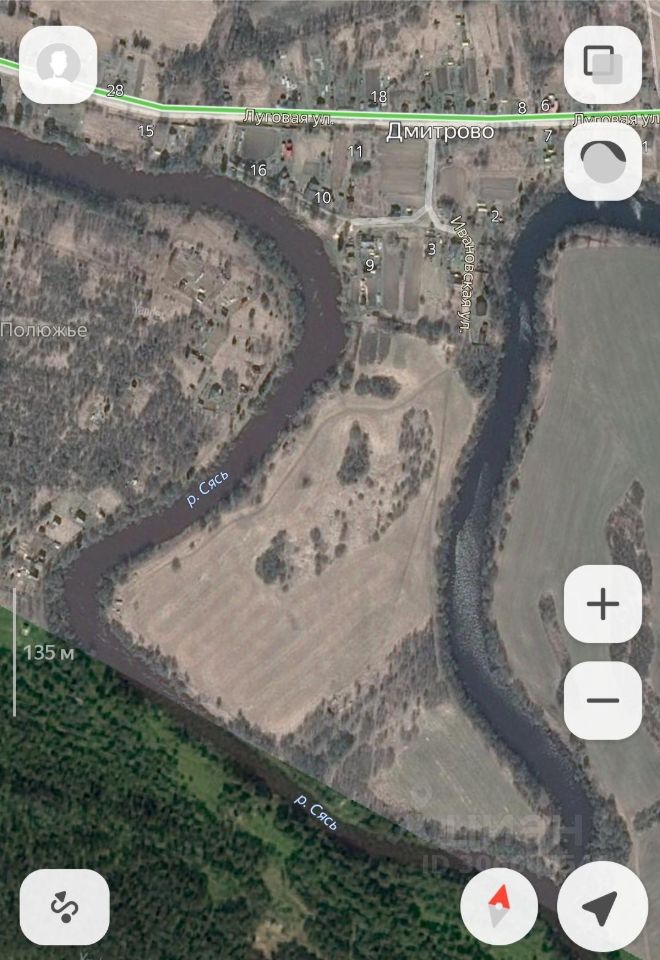Zoom in with the plus button

602,604
